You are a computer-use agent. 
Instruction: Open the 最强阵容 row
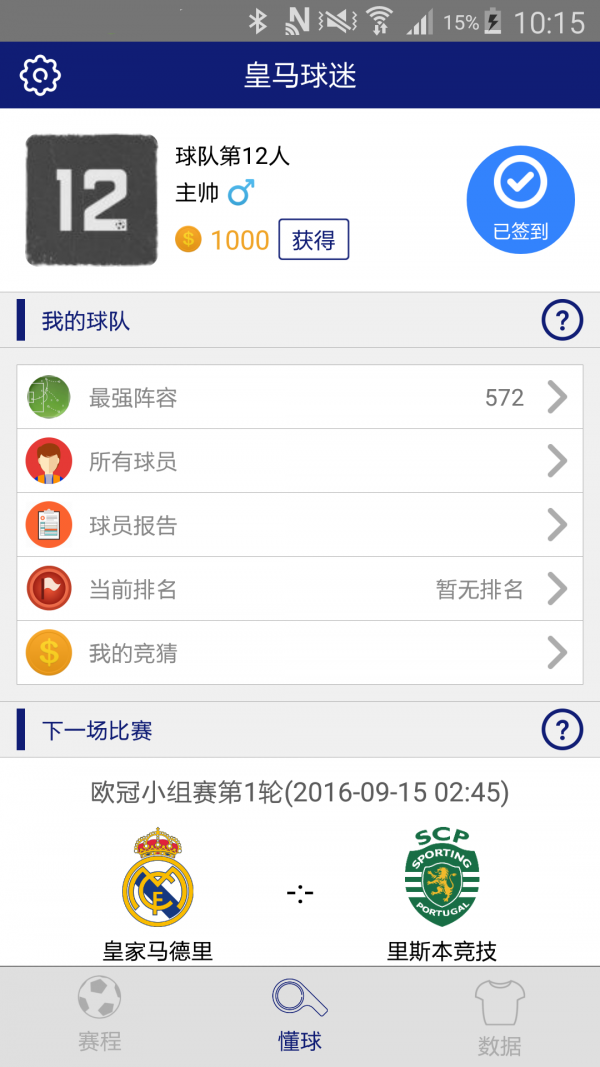(x=300, y=397)
